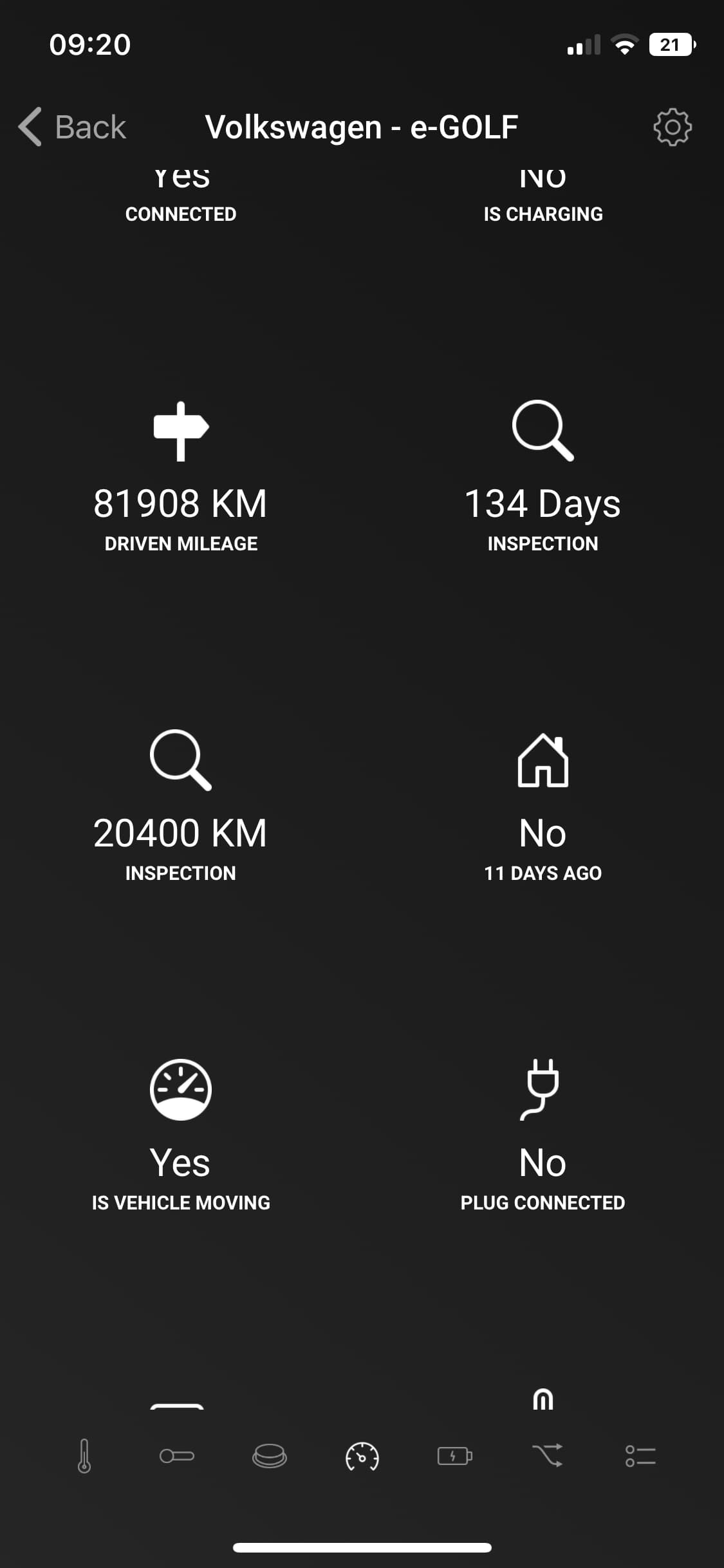This screenshot has width=724, height=1568.
Task: Go back to the previous screen
Action: [x=71, y=127]
